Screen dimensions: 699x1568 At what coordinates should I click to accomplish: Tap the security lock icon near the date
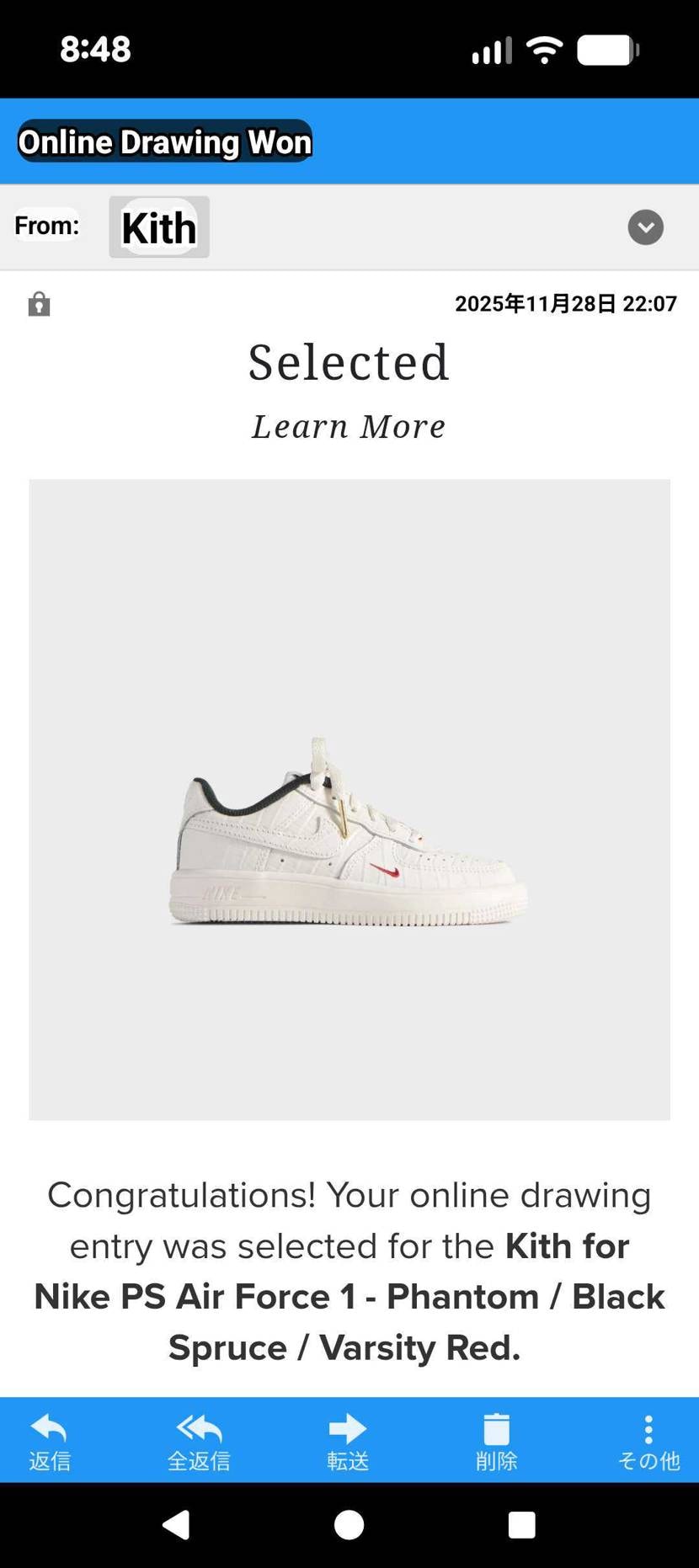pyautogui.click(x=39, y=303)
